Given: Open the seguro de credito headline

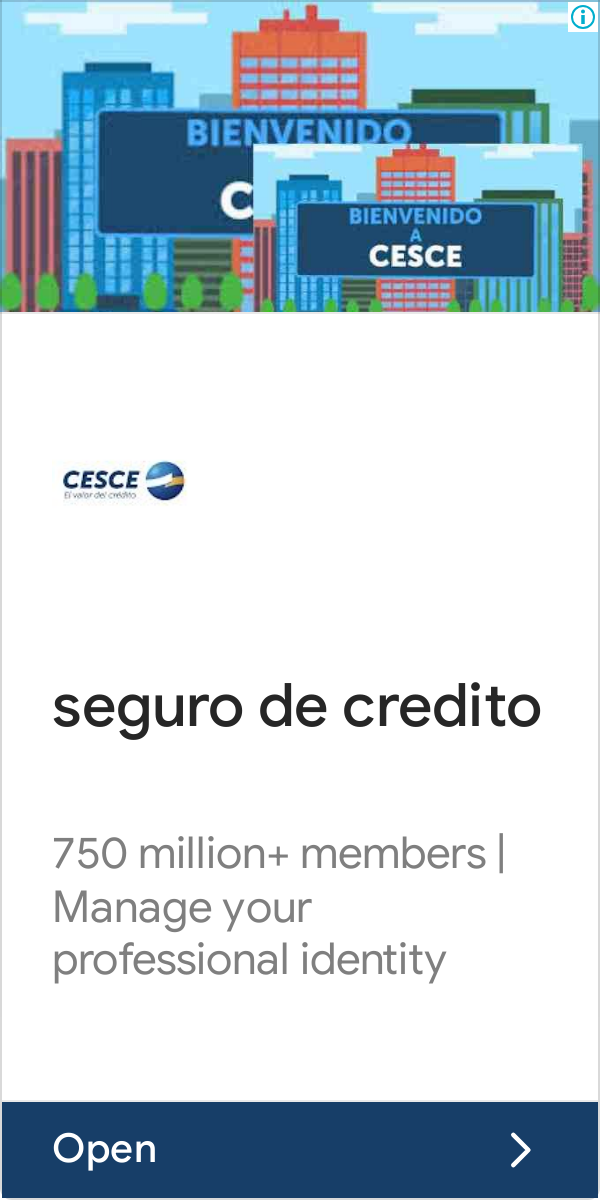Looking at the screenshot, I should click(x=297, y=708).
